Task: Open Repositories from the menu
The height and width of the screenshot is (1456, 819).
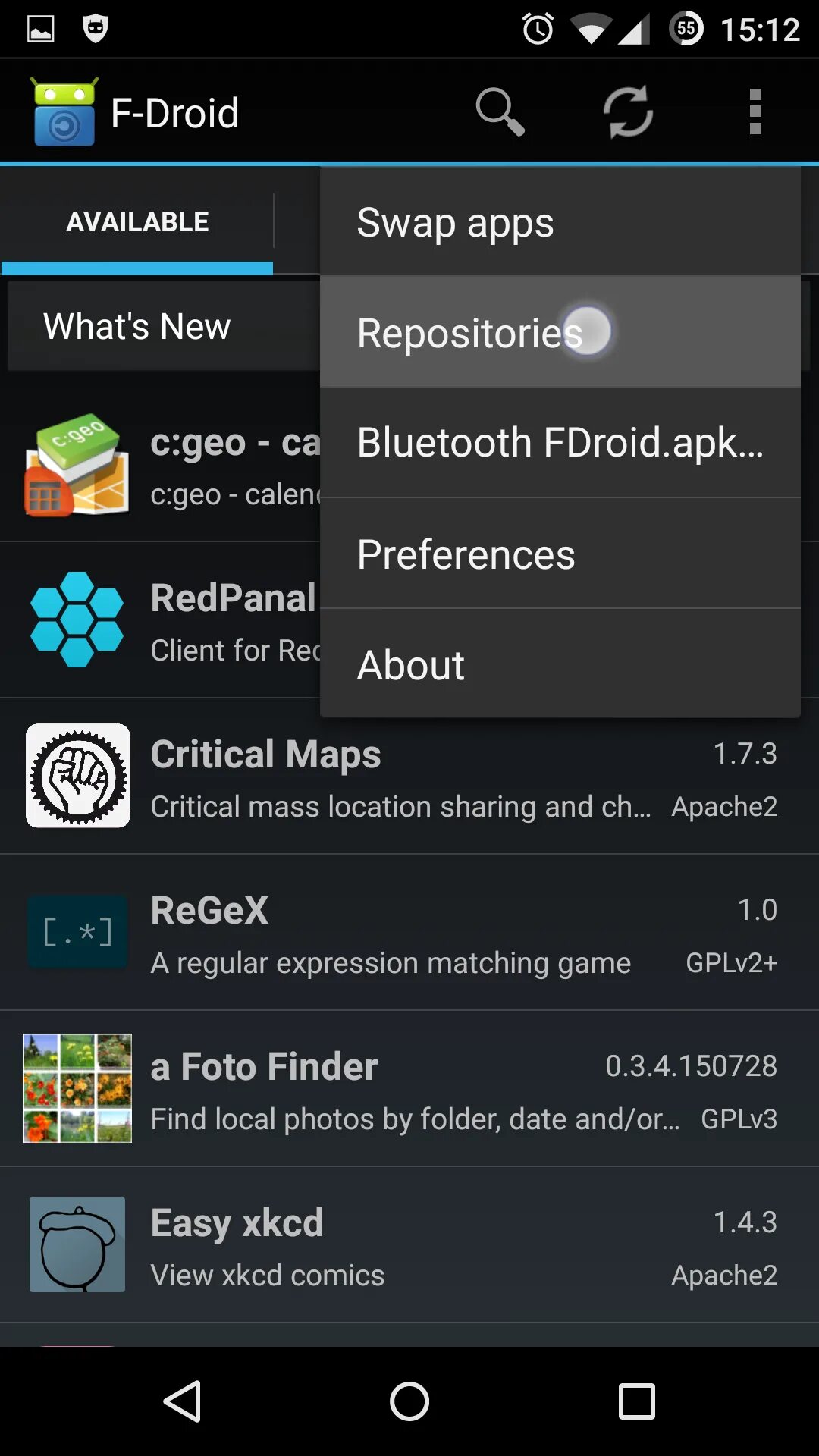Action: coord(560,332)
